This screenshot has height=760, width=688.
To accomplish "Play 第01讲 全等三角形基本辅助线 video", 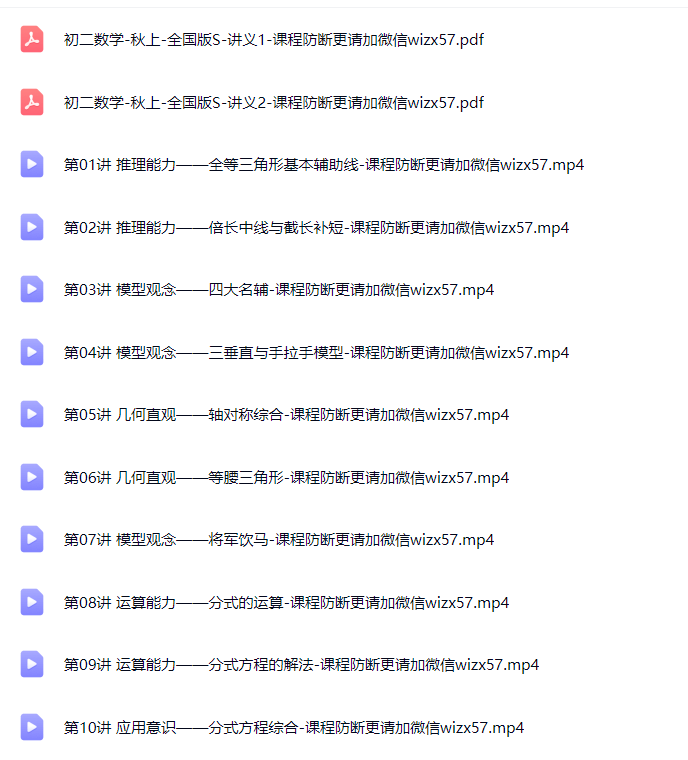I will (x=323, y=165).
